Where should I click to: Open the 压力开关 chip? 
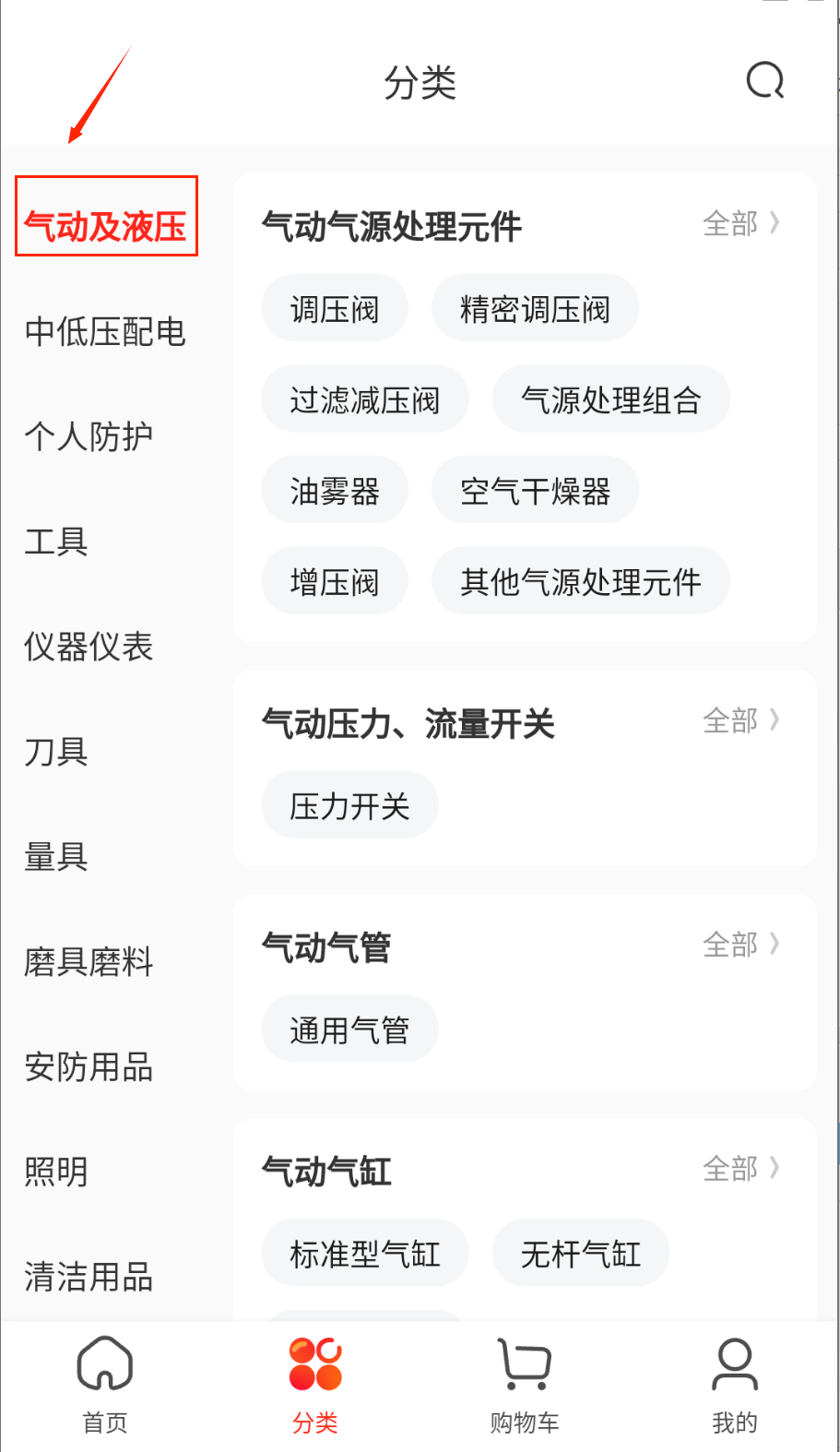tap(349, 806)
